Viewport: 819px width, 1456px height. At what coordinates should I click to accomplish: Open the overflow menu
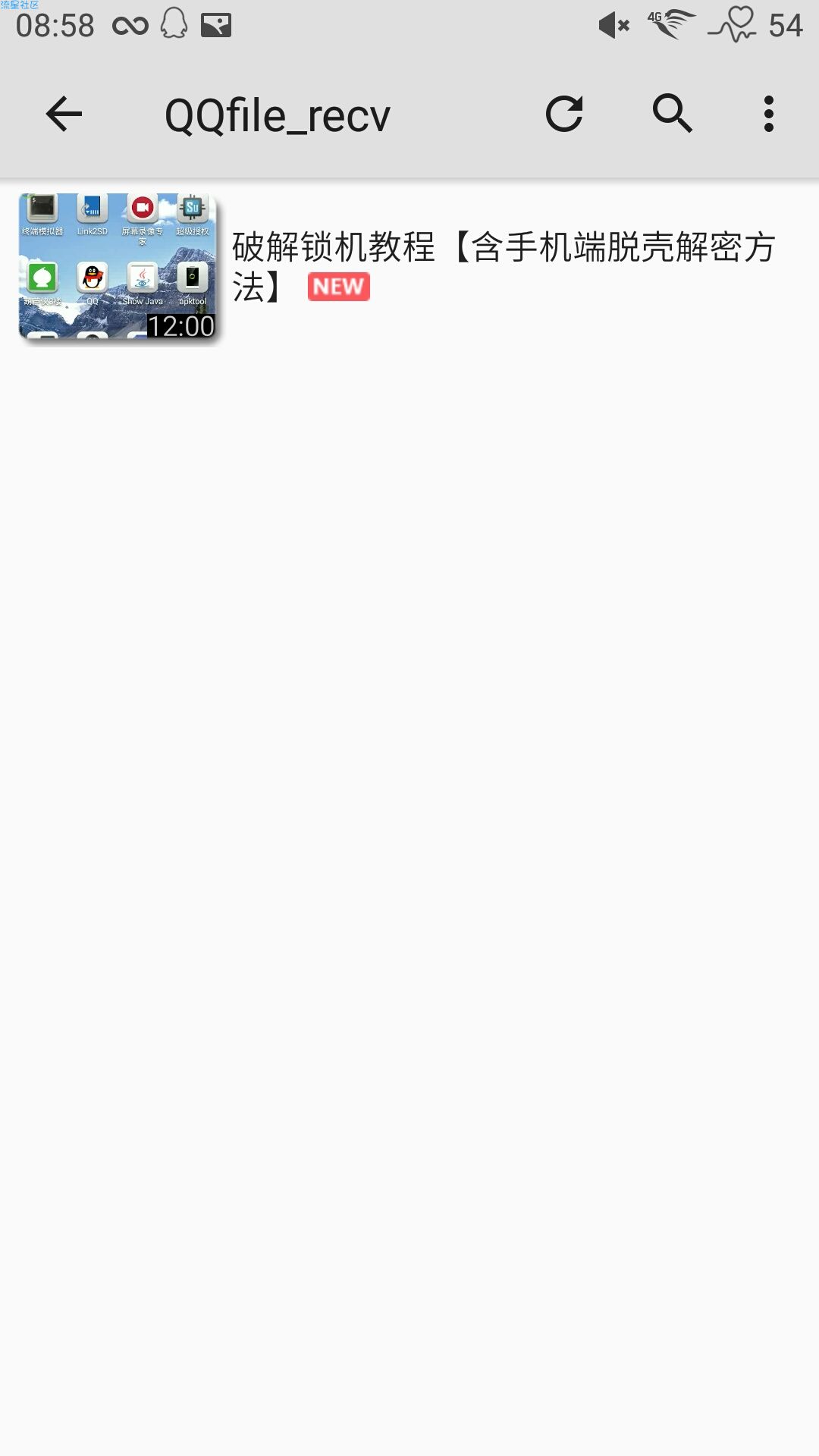(768, 115)
